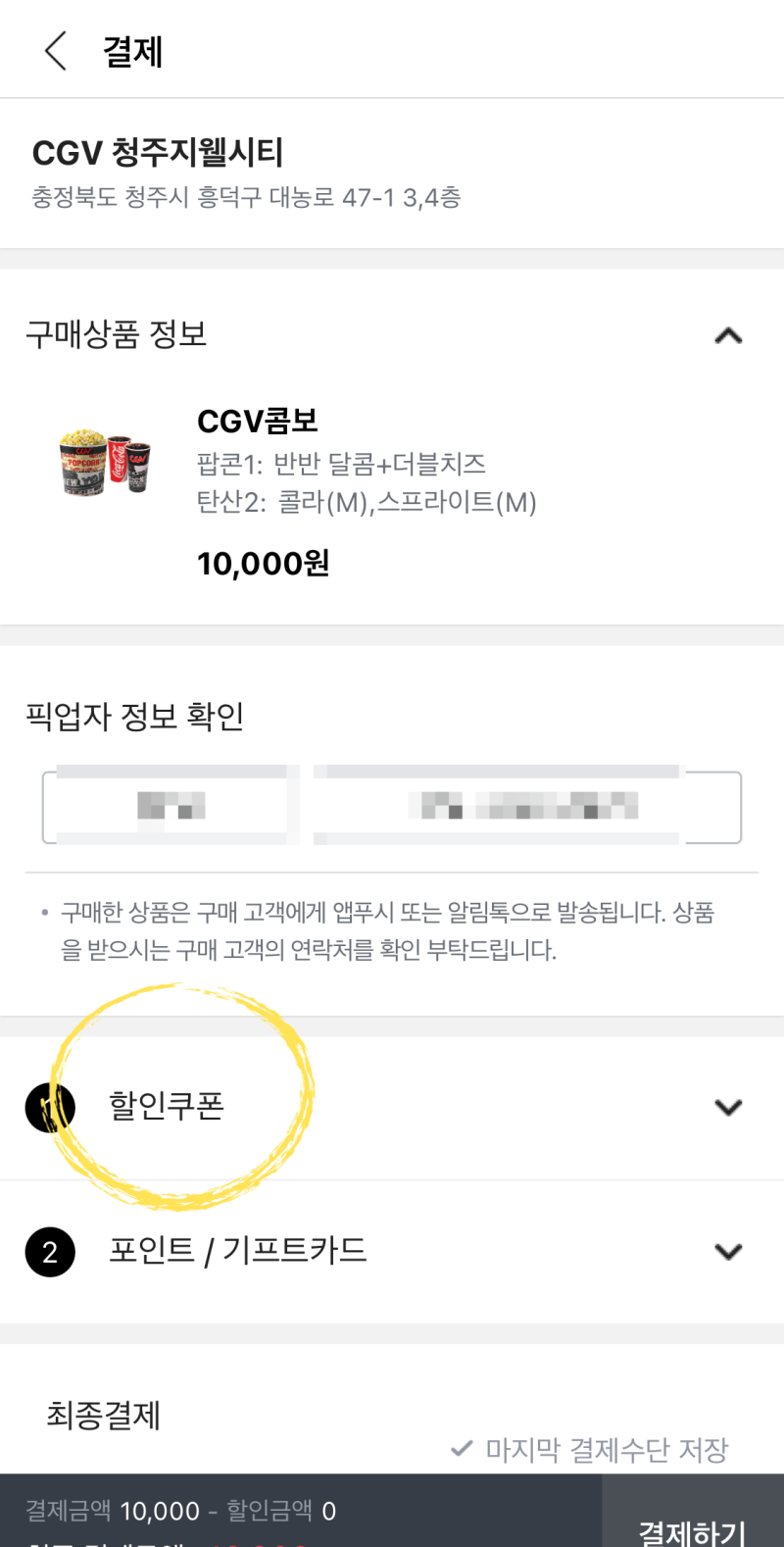Expand the 포인트 / 기프트카드 dropdown chevron
The width and height of the screenshot is (784, 1547).
click(x=728, y=1252)
